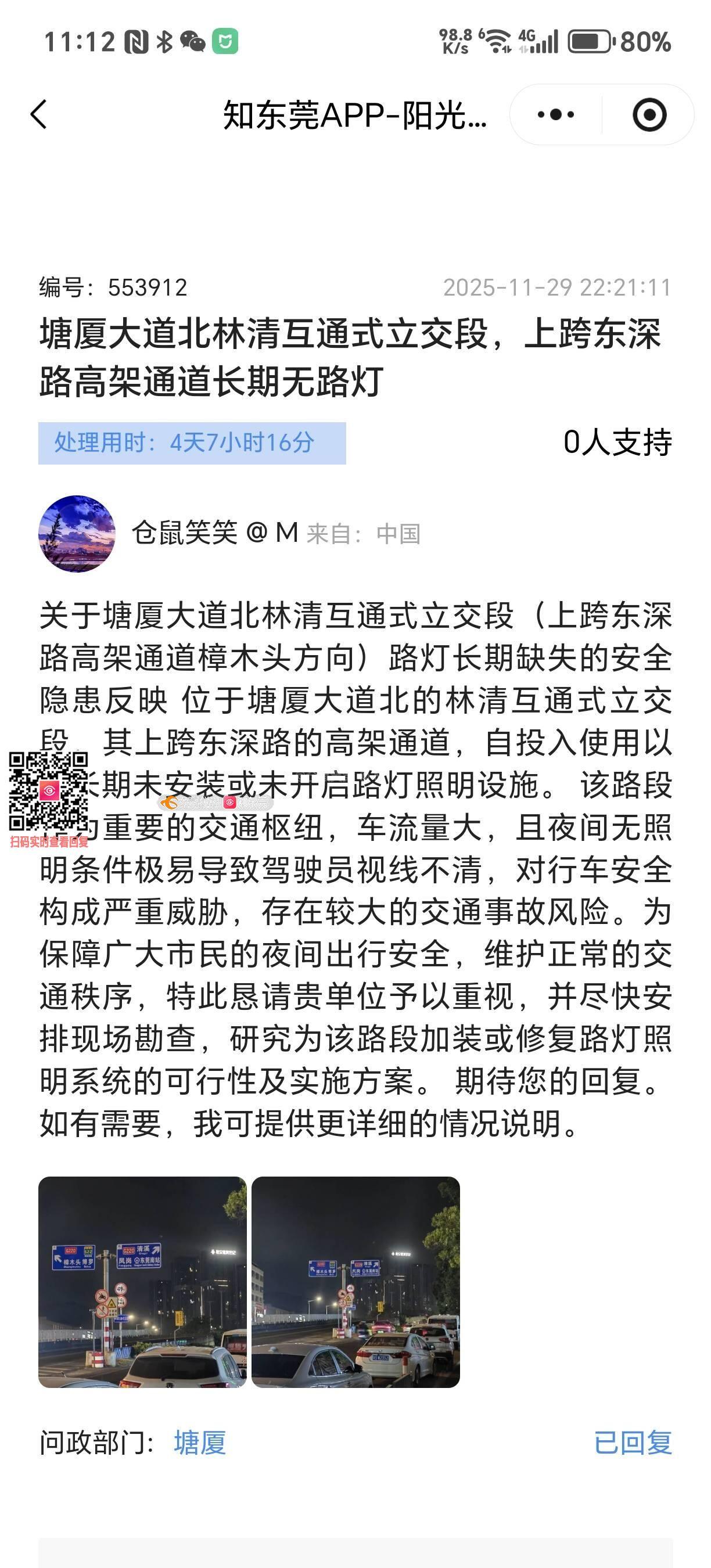Go back using the top-left arrow
The width and height of the screenshot is (711, 1568).
[39, 114]
